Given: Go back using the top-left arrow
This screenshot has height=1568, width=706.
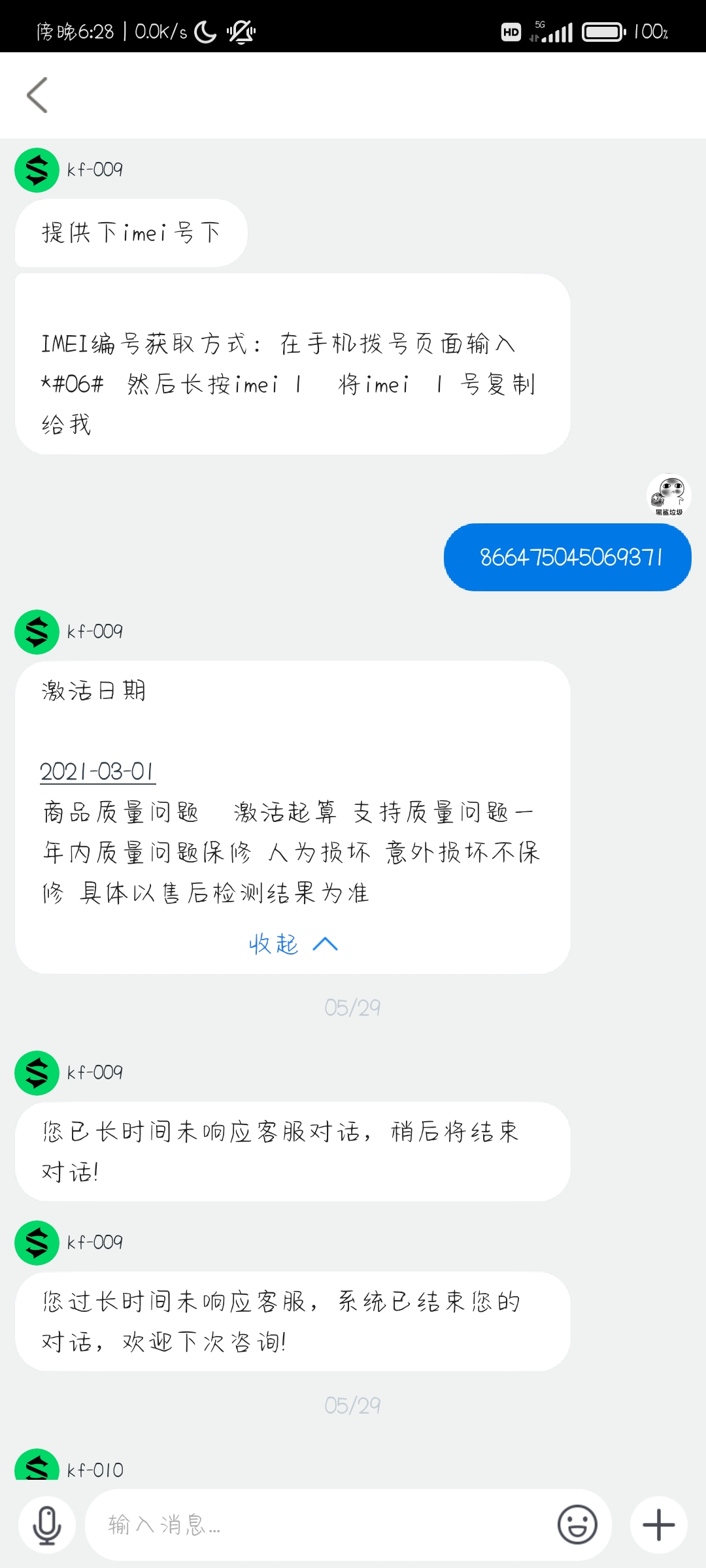Looking at the screenshot, I should [37, 95].
